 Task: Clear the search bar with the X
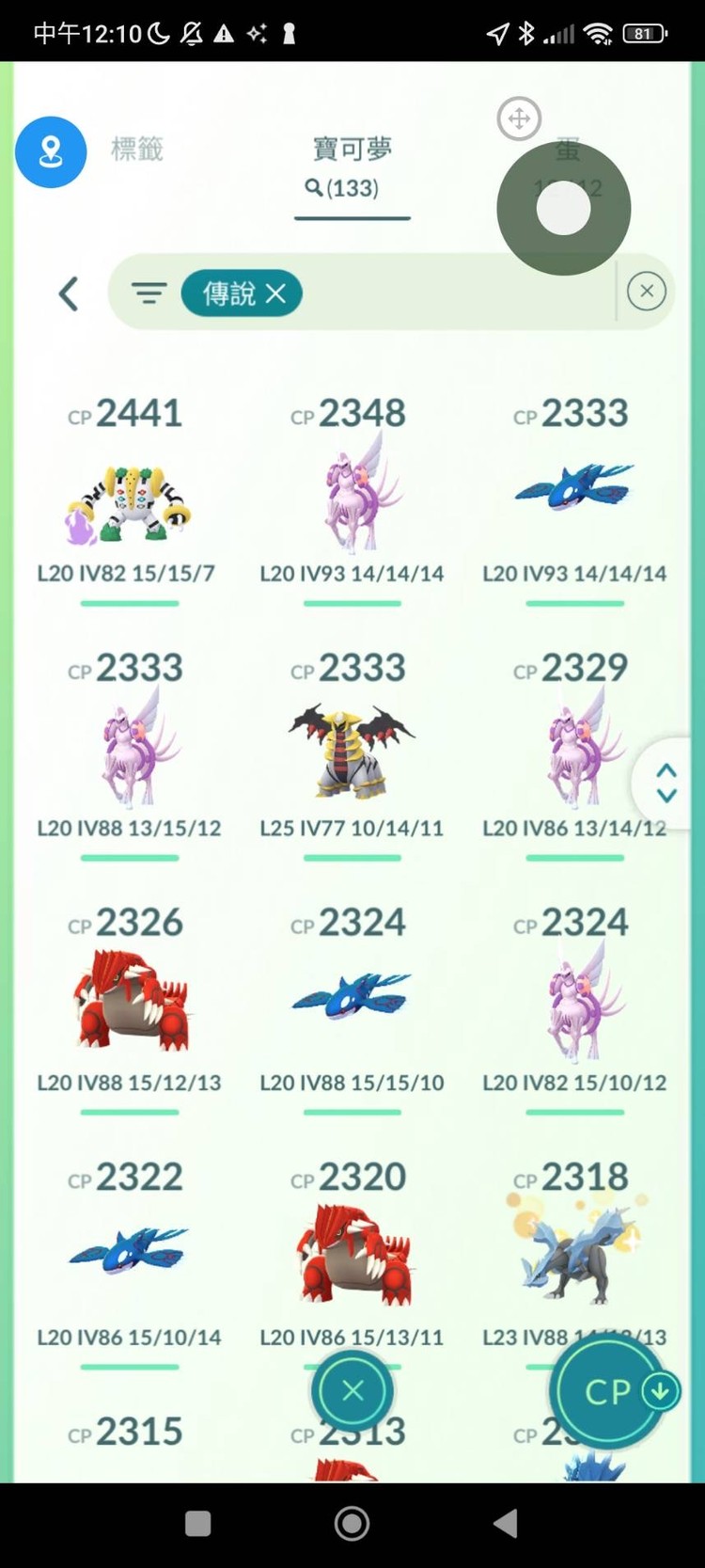tap(647, 292)
